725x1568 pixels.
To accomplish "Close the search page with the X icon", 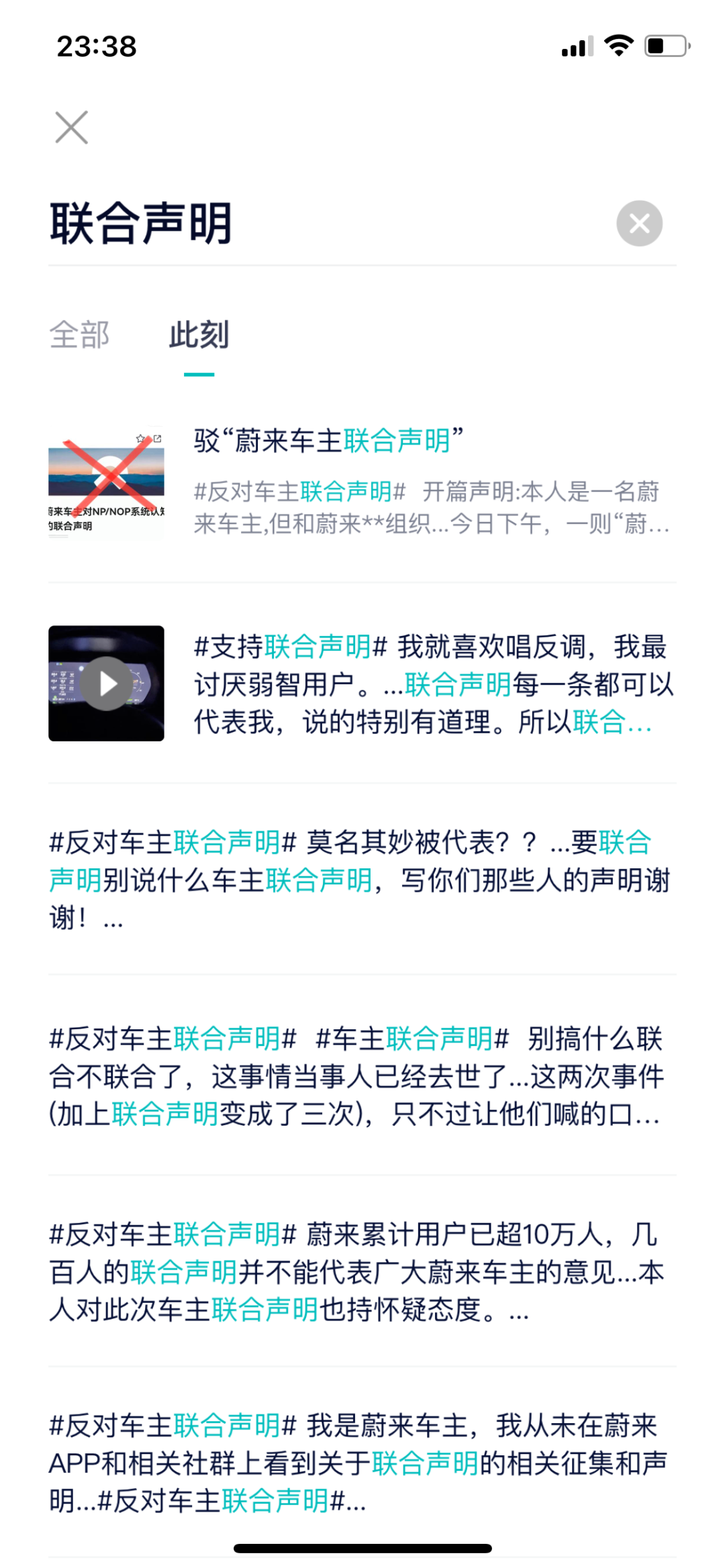I will [x=71, y=127].
